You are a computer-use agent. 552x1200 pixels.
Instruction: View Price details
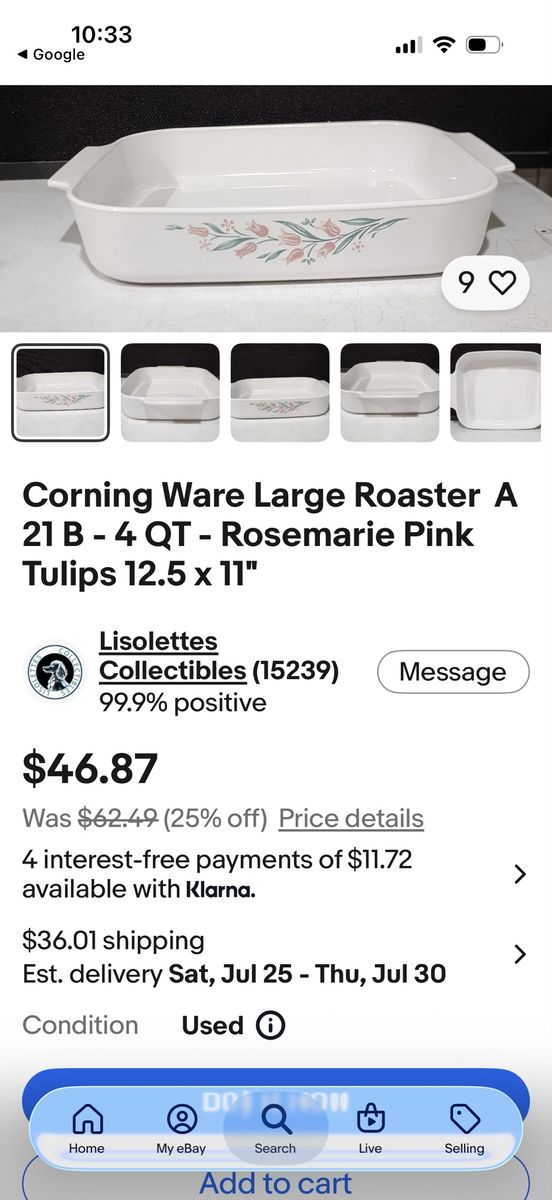(351, 818)
